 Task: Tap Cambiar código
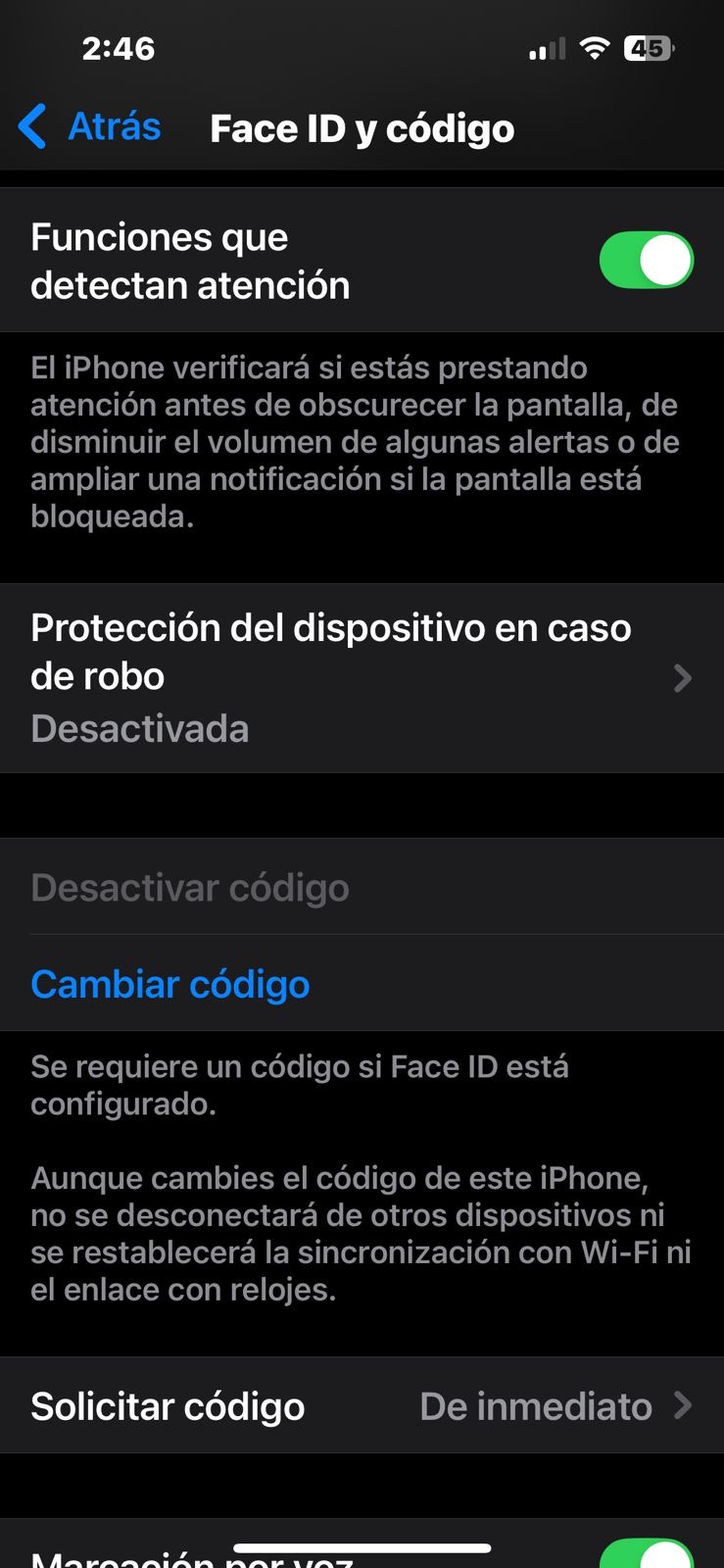point(170,984)
